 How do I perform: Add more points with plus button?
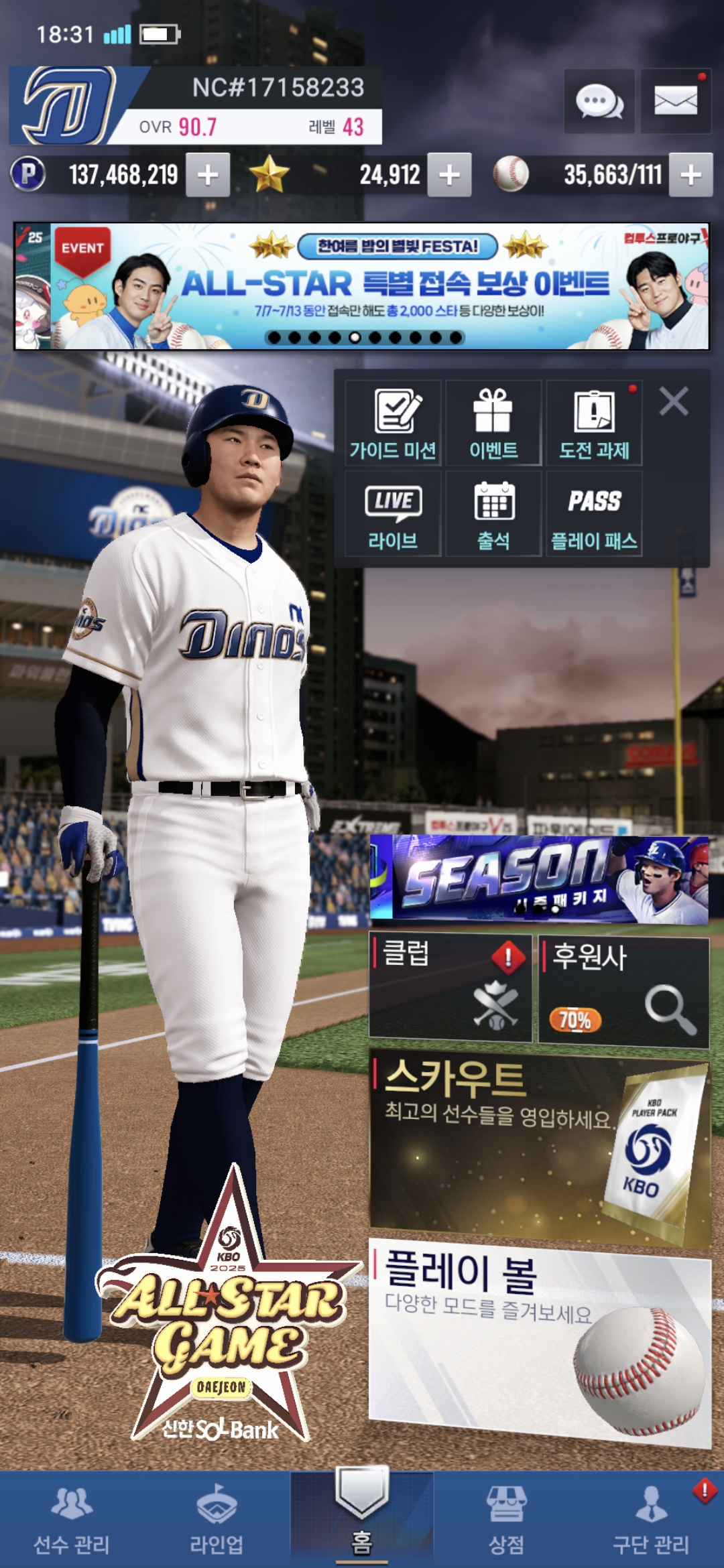coord(208,176)
